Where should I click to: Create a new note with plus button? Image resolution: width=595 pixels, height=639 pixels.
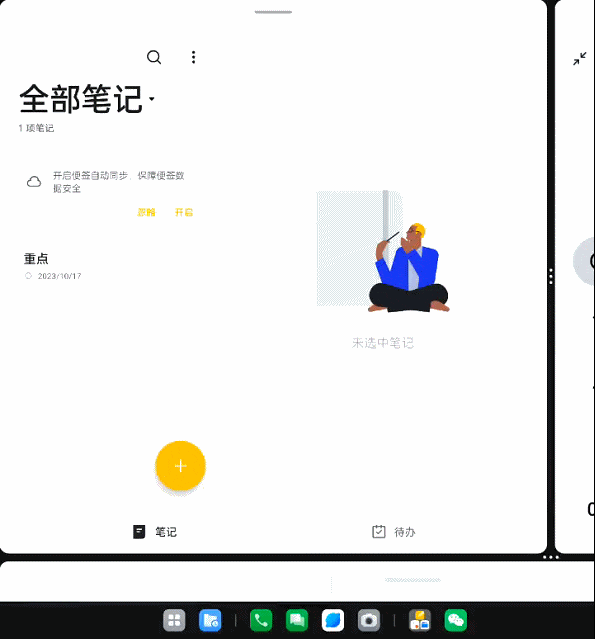[181, 466]
